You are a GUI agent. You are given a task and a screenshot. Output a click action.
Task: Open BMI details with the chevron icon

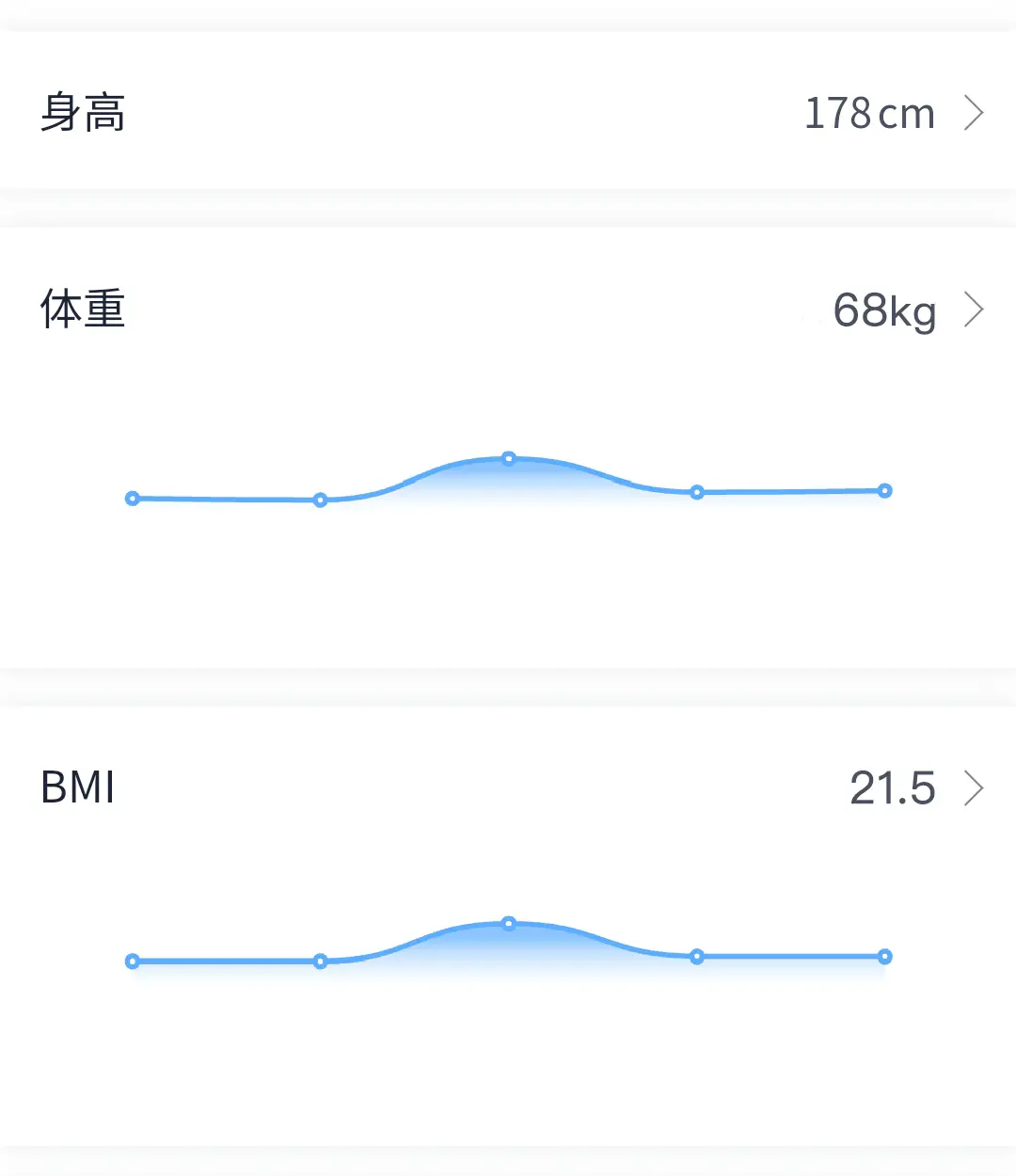[975, 788]
